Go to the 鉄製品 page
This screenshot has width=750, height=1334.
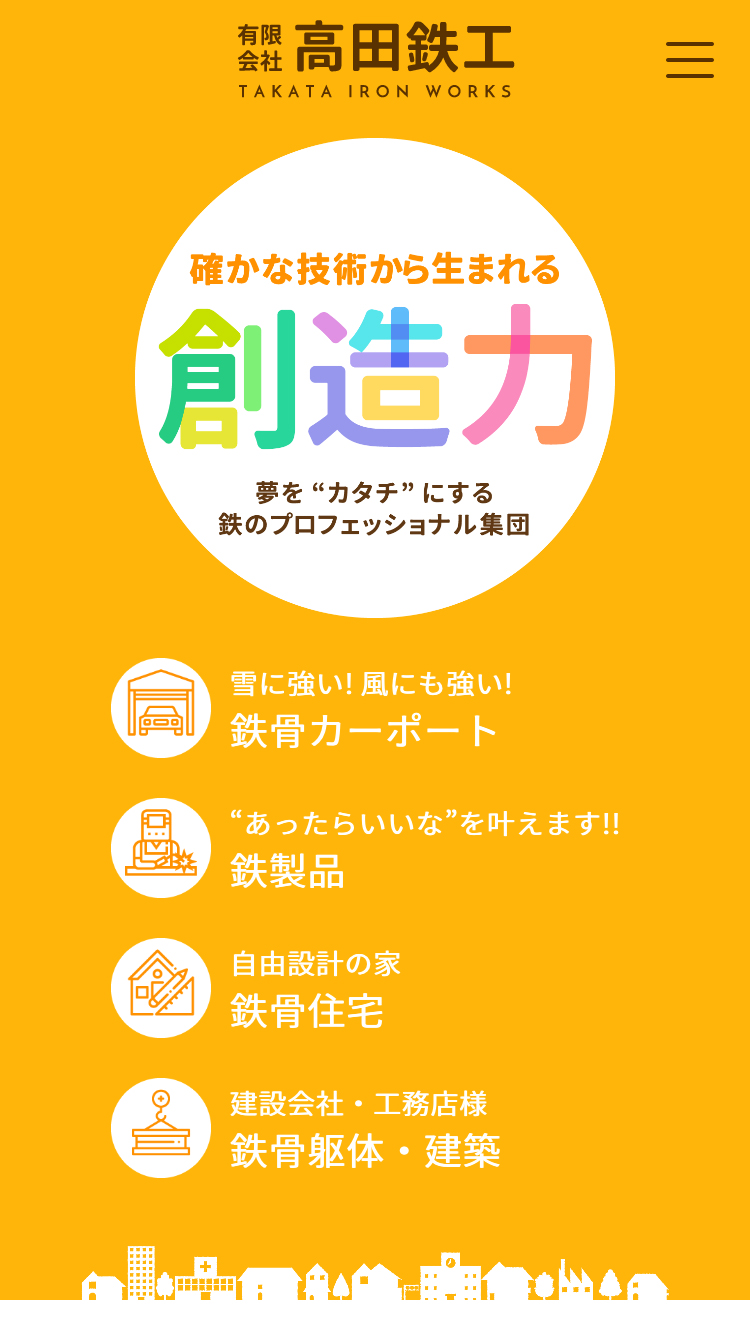click(x=288, y=870)
